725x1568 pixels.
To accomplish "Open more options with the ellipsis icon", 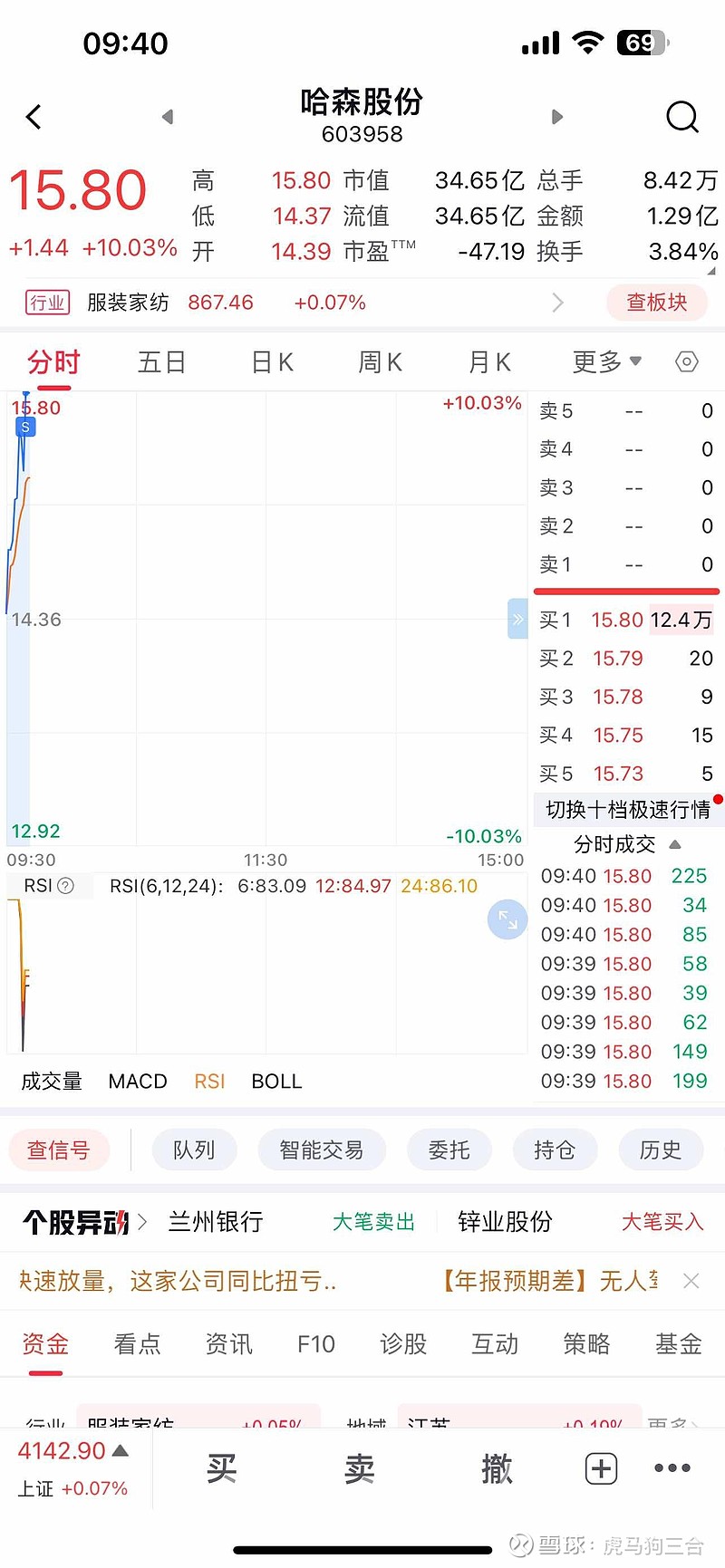I will [x=671, y=1467].
